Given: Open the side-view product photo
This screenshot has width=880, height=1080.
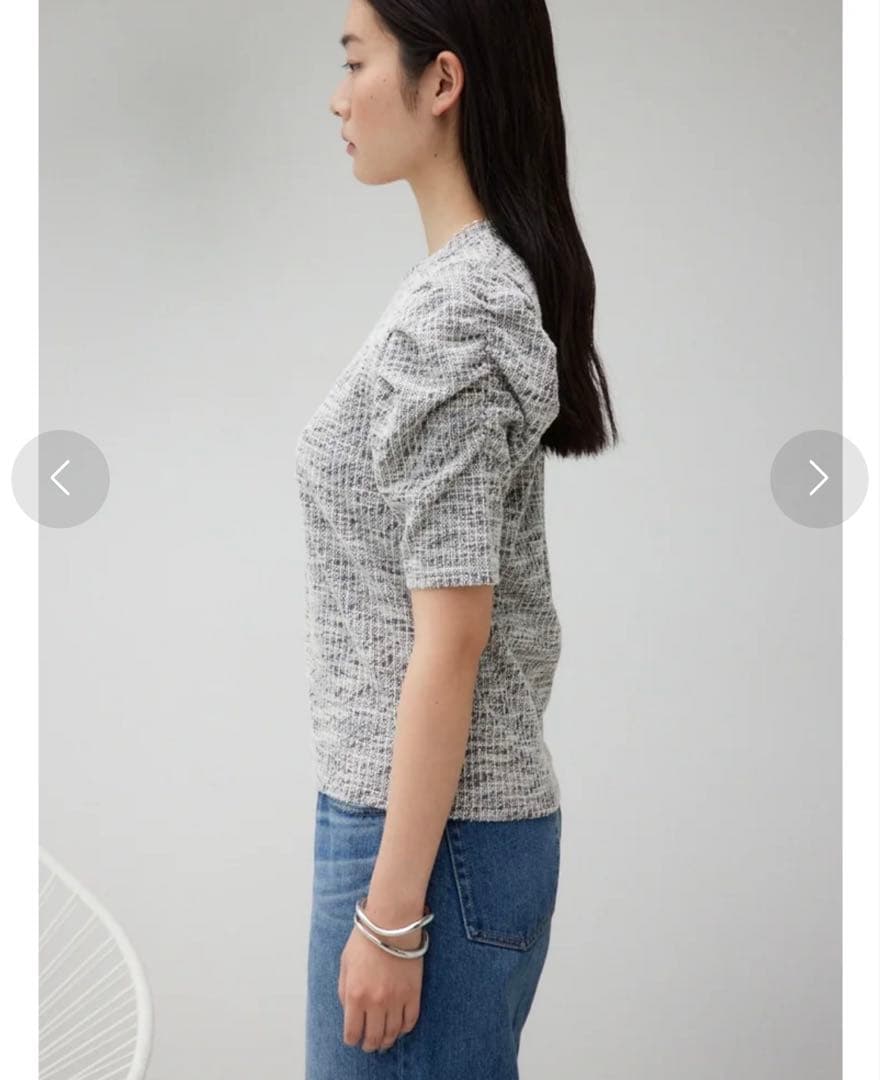Looking at the screenshot, I should (440, 540).
